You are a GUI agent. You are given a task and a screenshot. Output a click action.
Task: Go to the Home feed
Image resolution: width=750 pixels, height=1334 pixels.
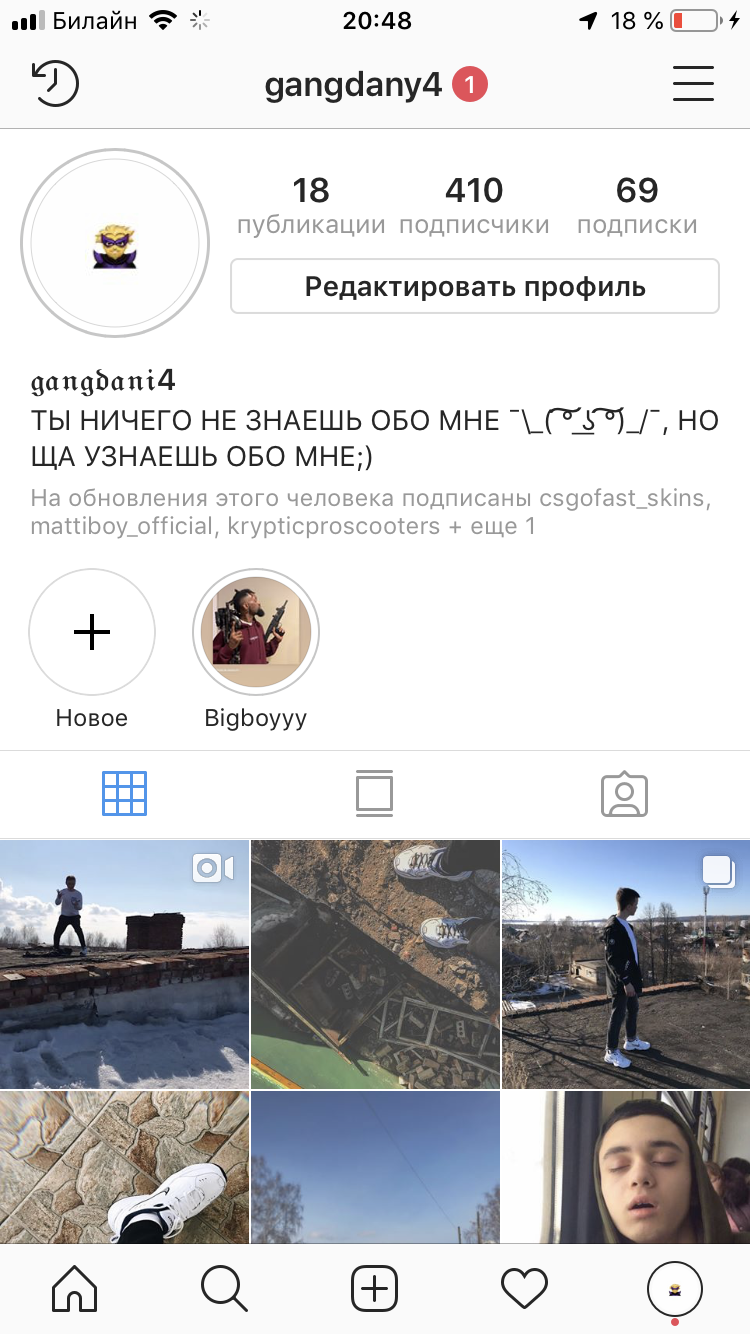(75, 1288)
